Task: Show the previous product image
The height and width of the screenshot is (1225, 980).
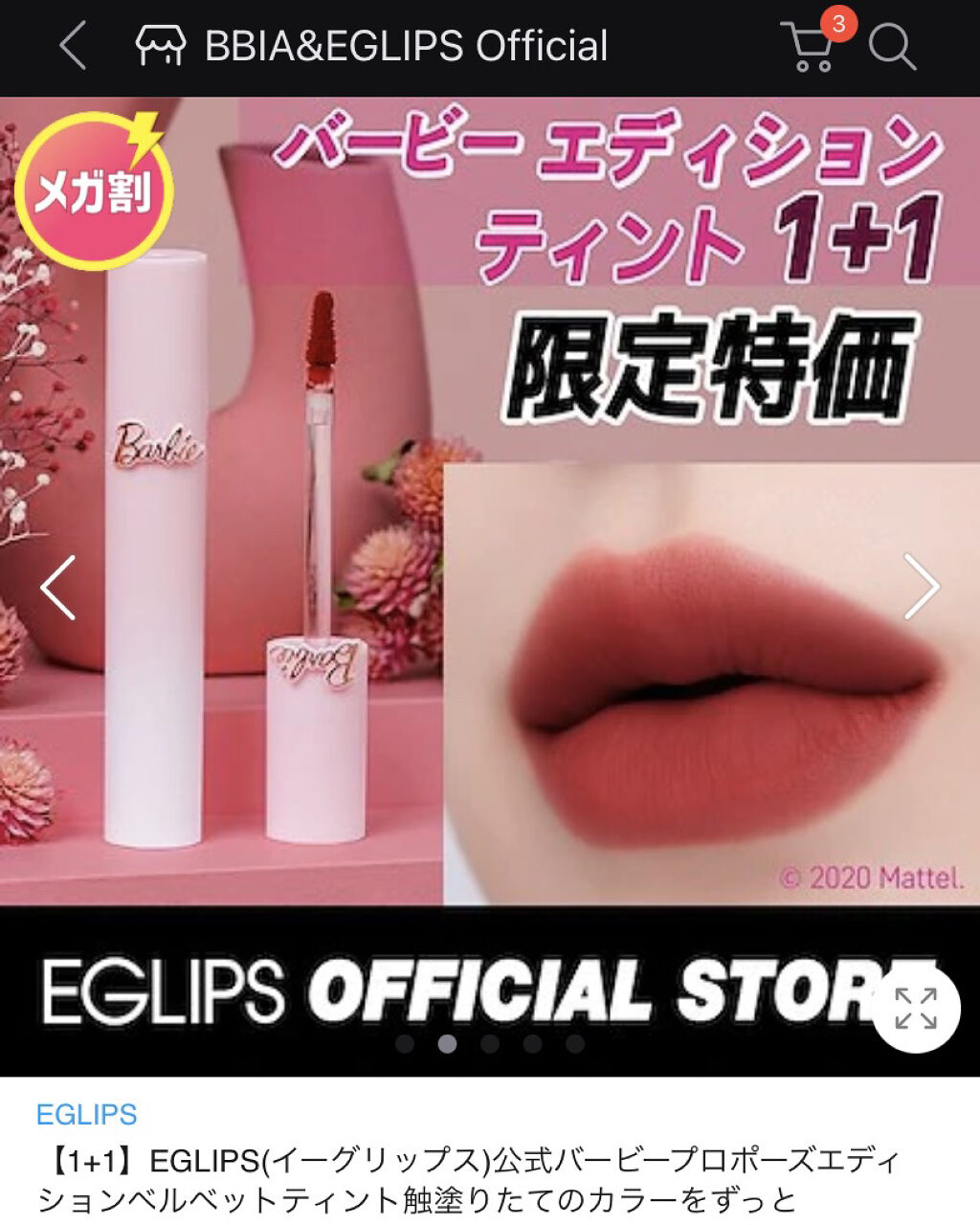Action: [57, 588]
